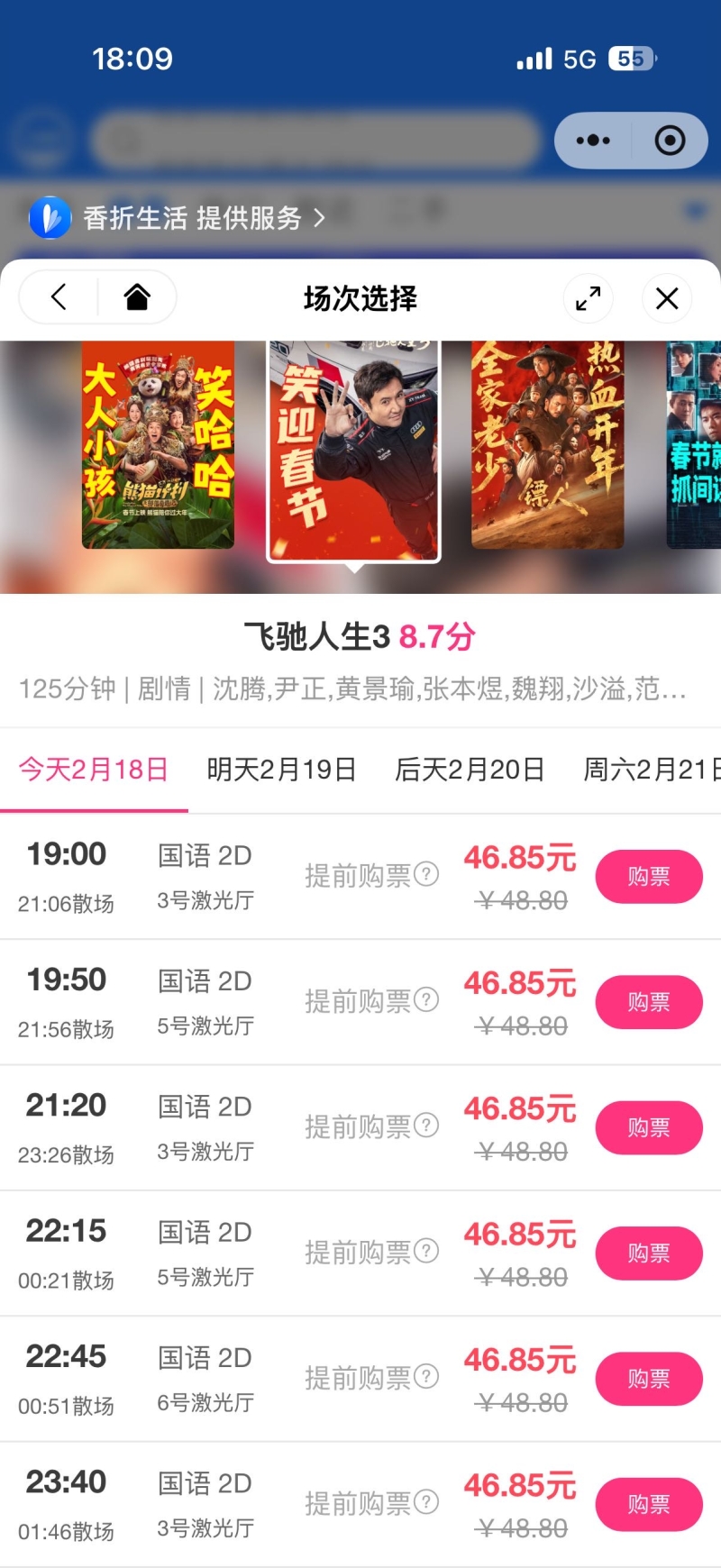Buy tickets for the 19:00 showing
The width and height of the screenshot is (721, 1568).
[648, 877]
